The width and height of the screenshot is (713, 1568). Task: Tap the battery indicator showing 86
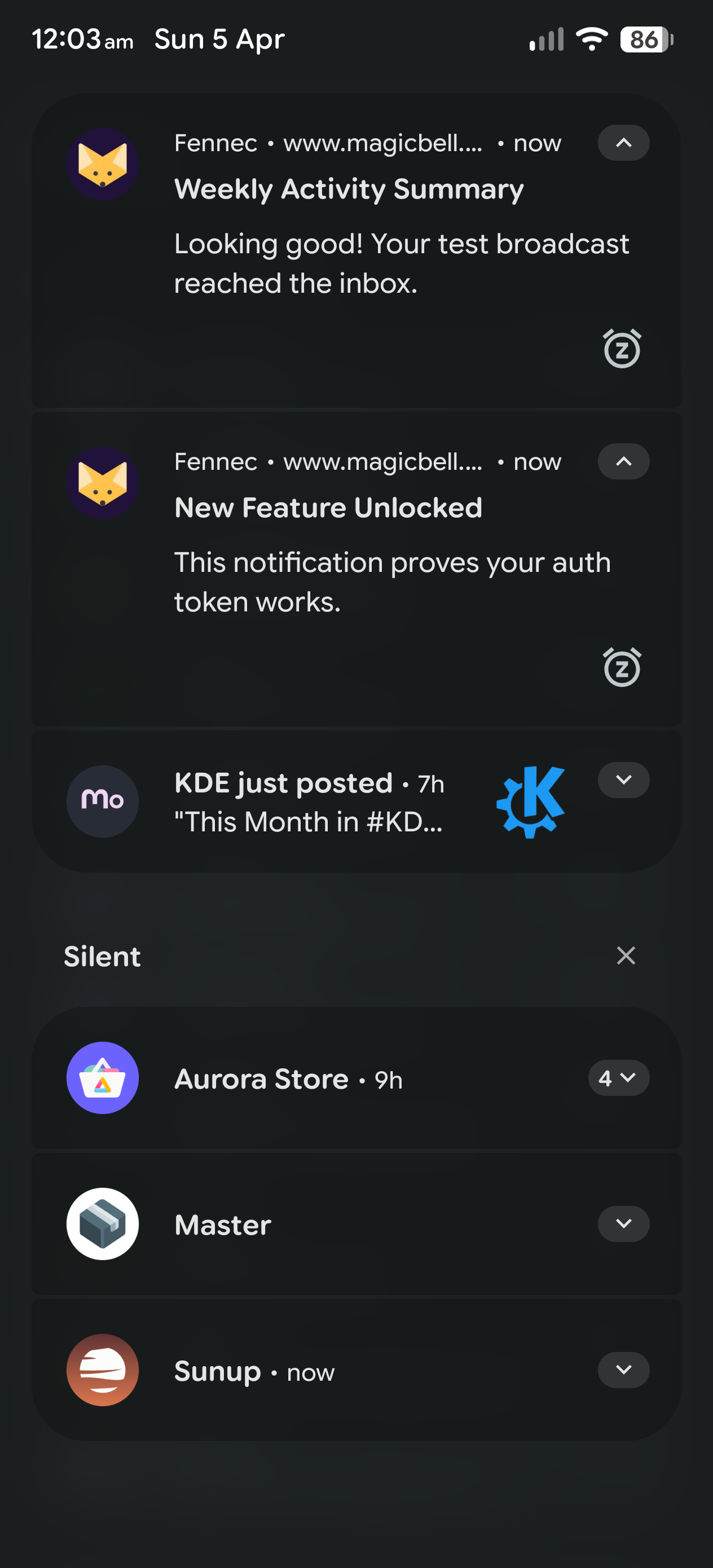click(645, 39)
